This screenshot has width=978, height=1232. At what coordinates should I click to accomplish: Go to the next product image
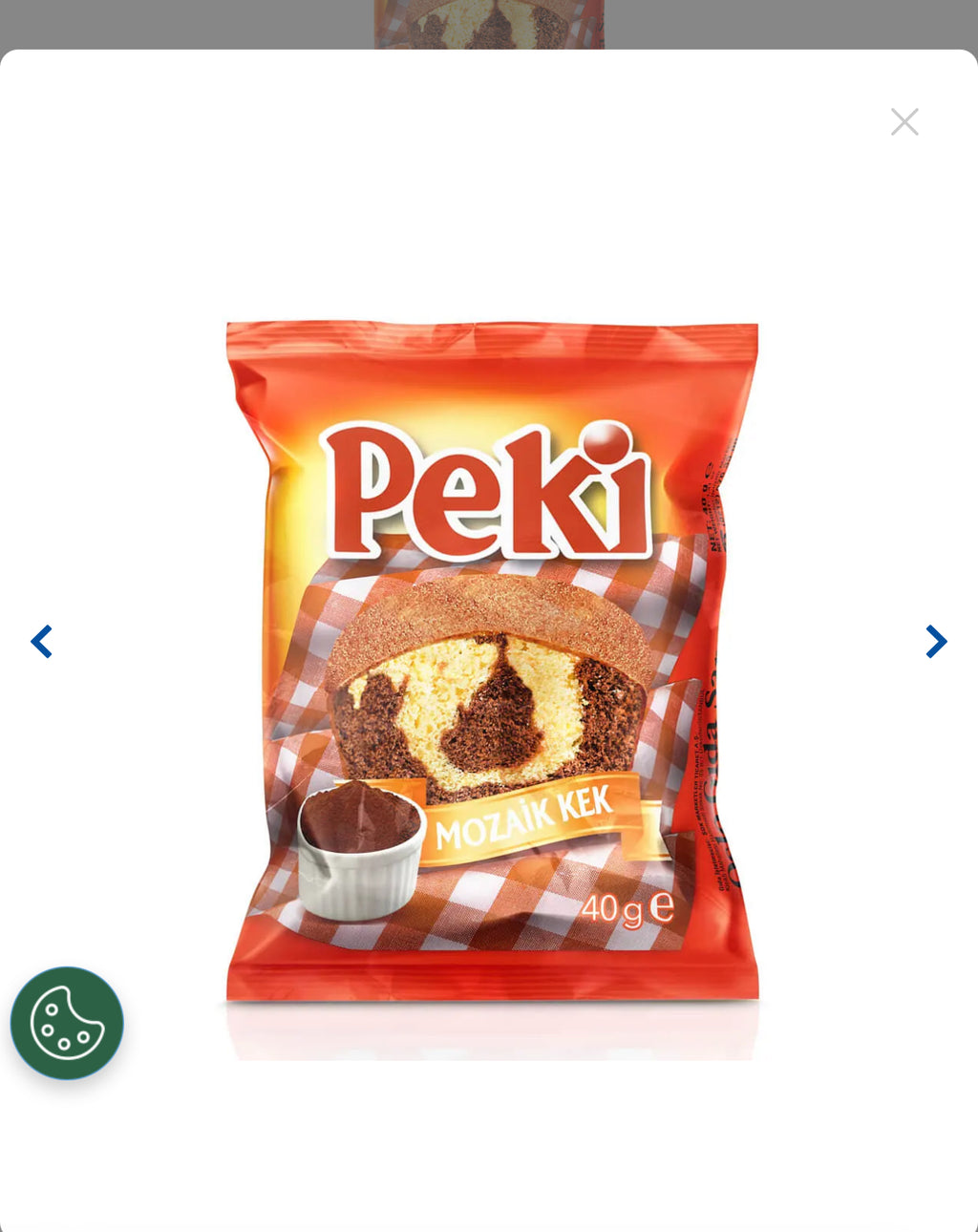pyautogui.click(x=936, y=642)
